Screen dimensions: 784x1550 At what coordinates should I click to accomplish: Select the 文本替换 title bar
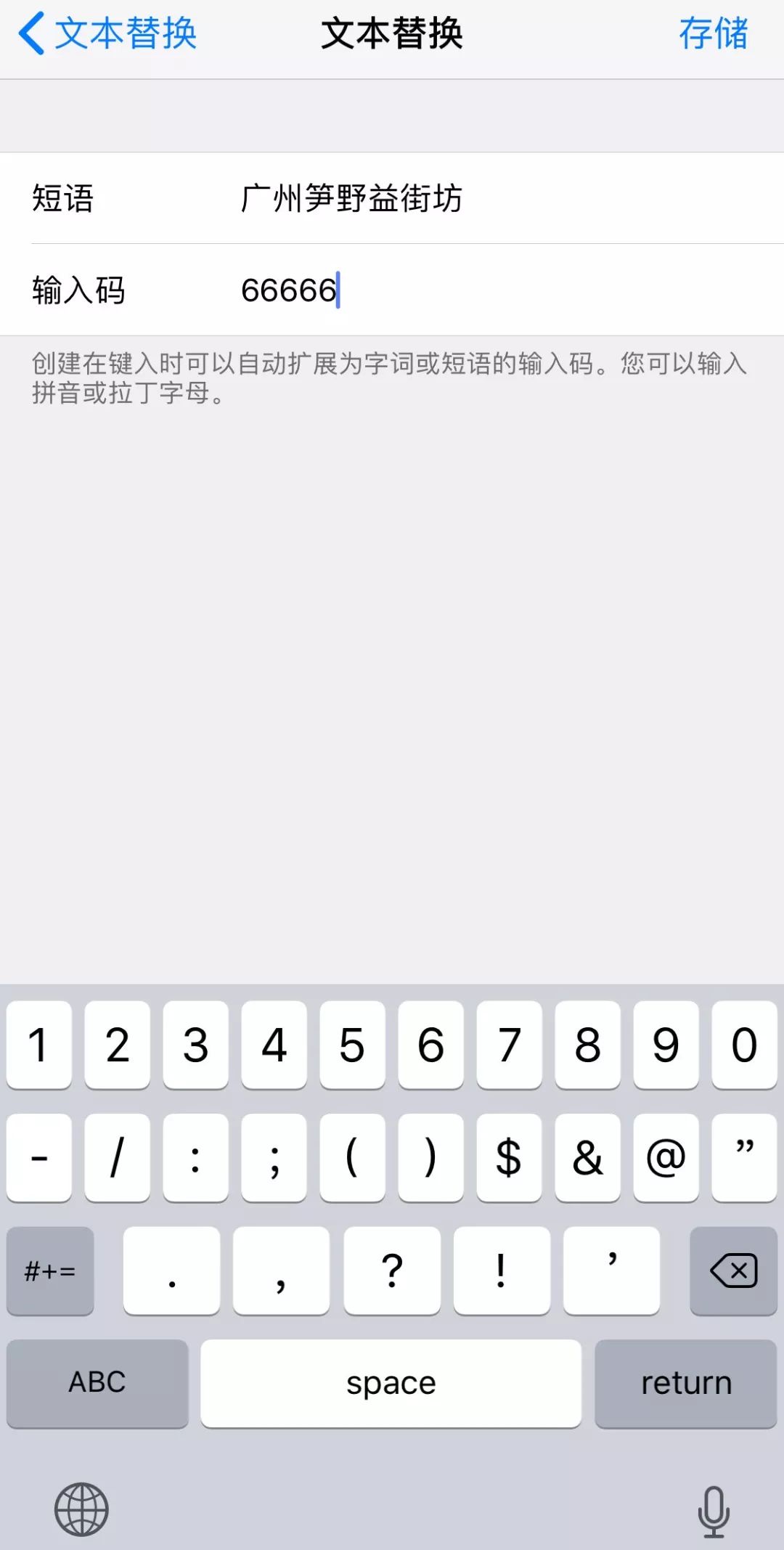click(x=392, y=35)
